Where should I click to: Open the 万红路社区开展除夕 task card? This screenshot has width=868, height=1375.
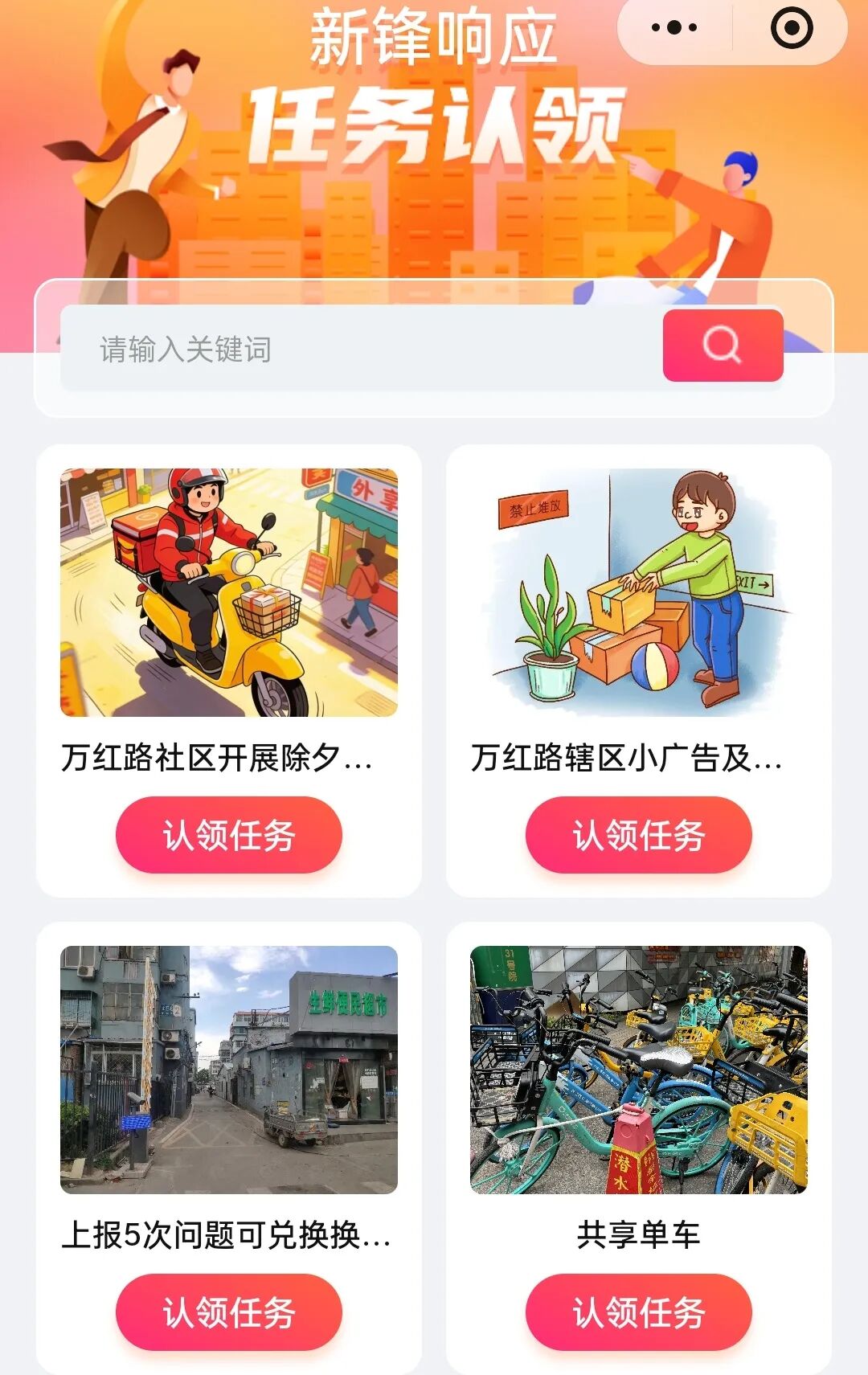click(x=229, y=593)
